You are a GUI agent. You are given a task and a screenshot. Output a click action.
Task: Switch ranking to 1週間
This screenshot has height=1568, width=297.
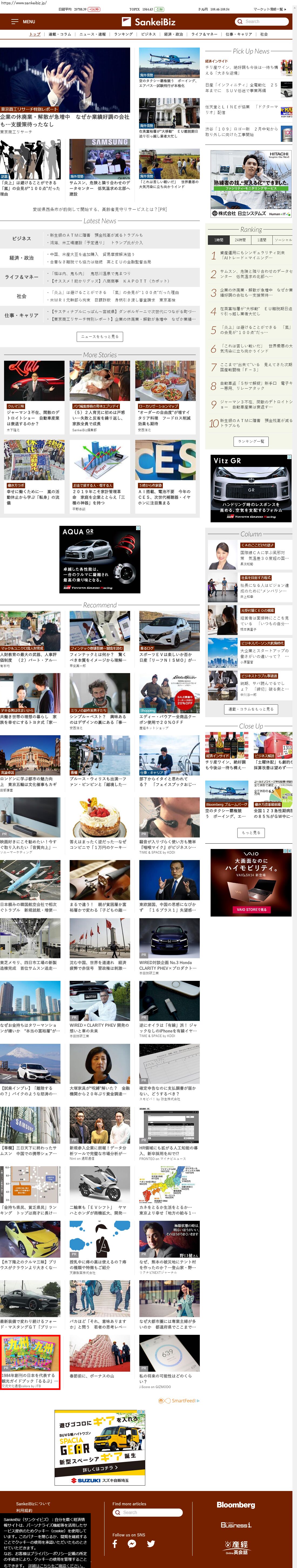[262, 240]
